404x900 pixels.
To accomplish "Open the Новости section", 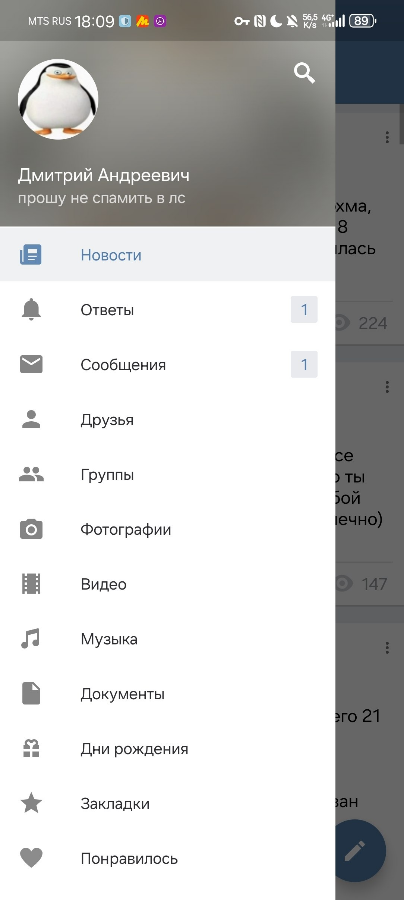I will pyautogui.click(x=168, y=254).
